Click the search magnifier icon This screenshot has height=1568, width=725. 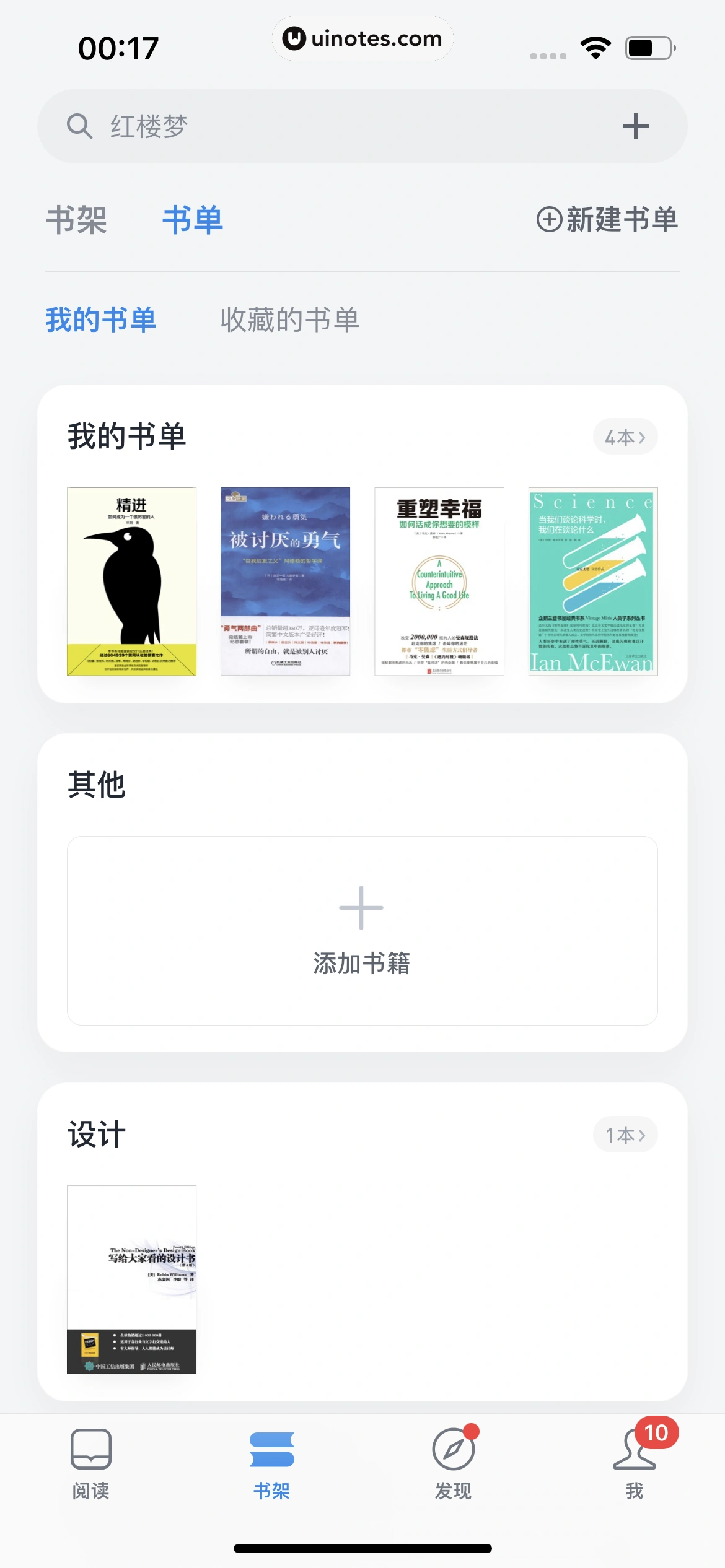78,124
